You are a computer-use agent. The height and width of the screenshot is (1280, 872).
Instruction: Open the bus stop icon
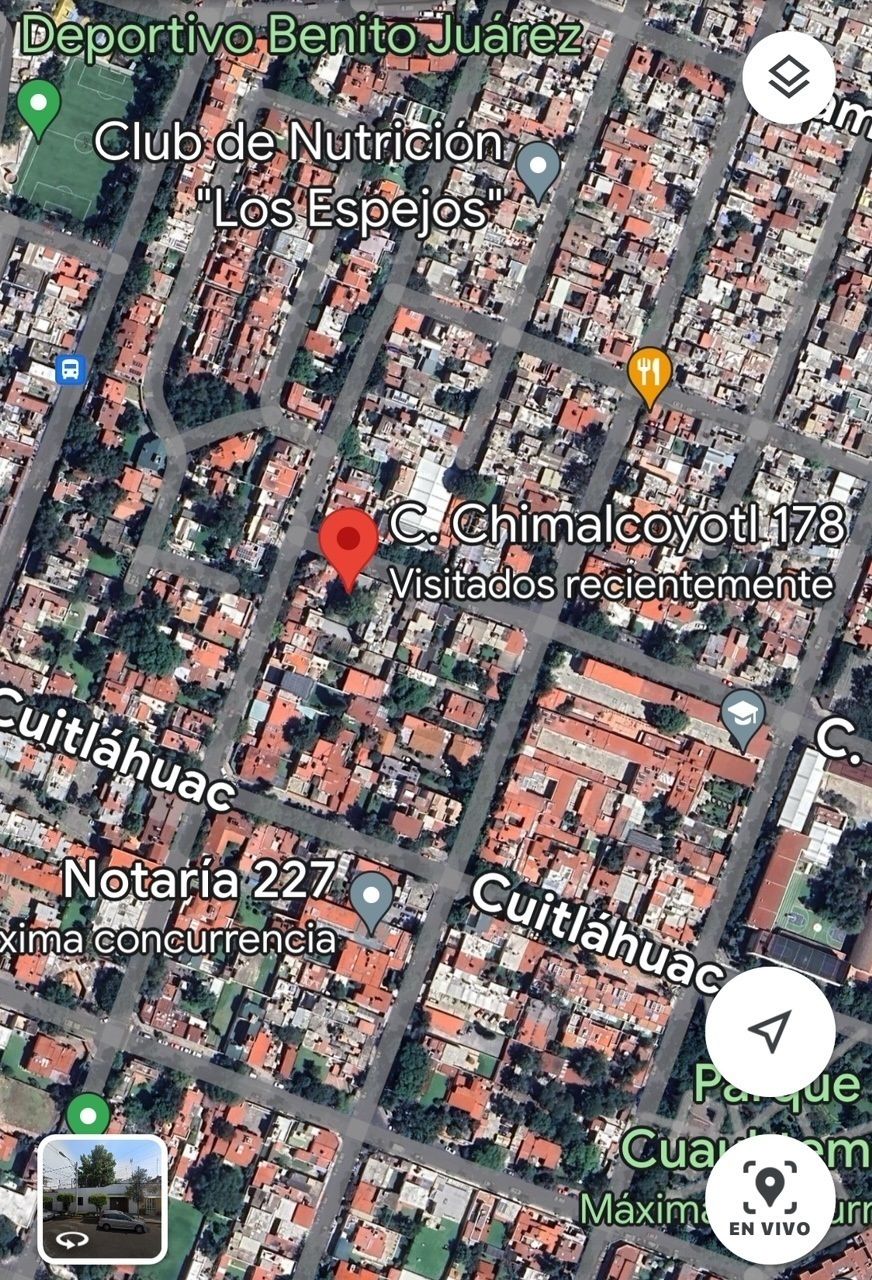click(x=69, y=369)
